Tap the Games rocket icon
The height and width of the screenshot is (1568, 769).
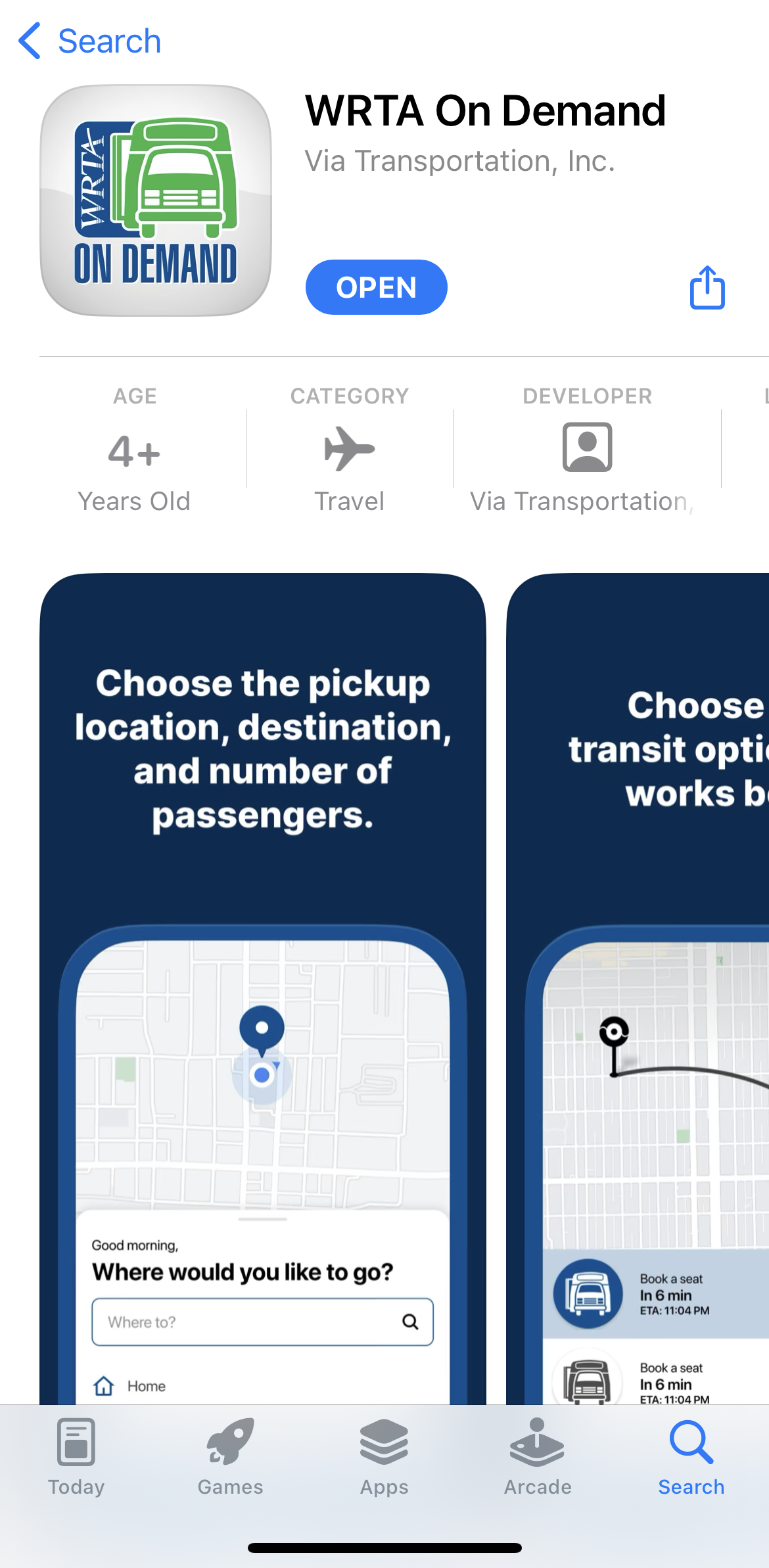tap(230, 1441)
